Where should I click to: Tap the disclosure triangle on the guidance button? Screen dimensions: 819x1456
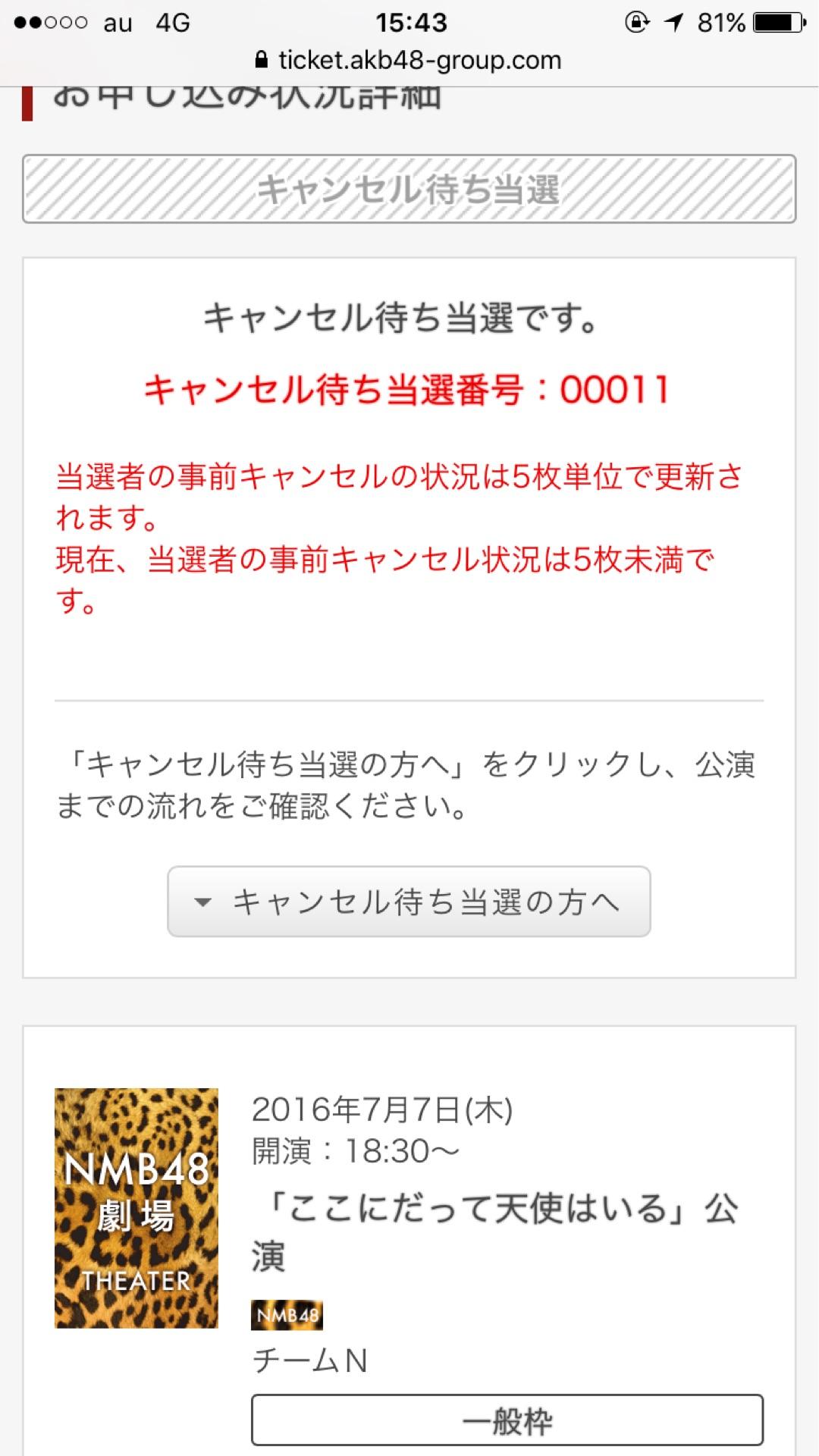pyautogui.click(x=200, y=903)
